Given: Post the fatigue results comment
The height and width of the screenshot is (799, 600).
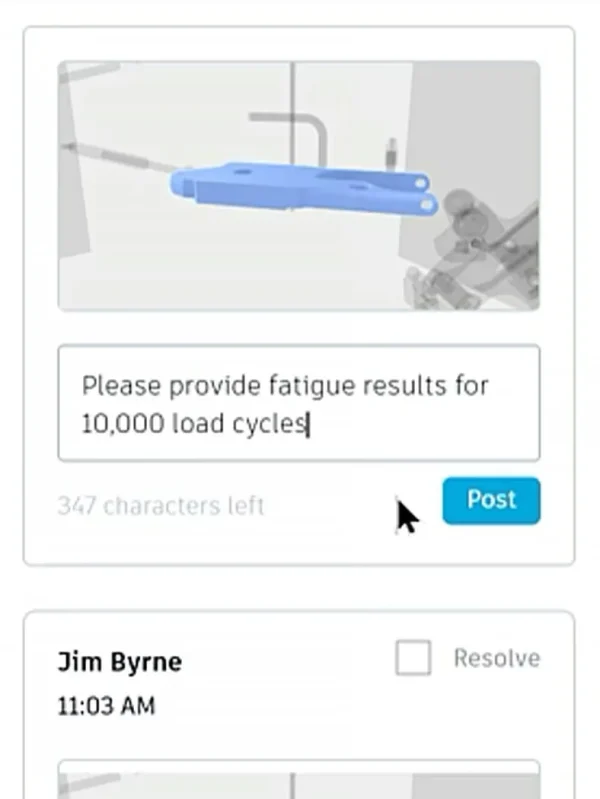Looking at the screenshot, I should tap(491, 500).
